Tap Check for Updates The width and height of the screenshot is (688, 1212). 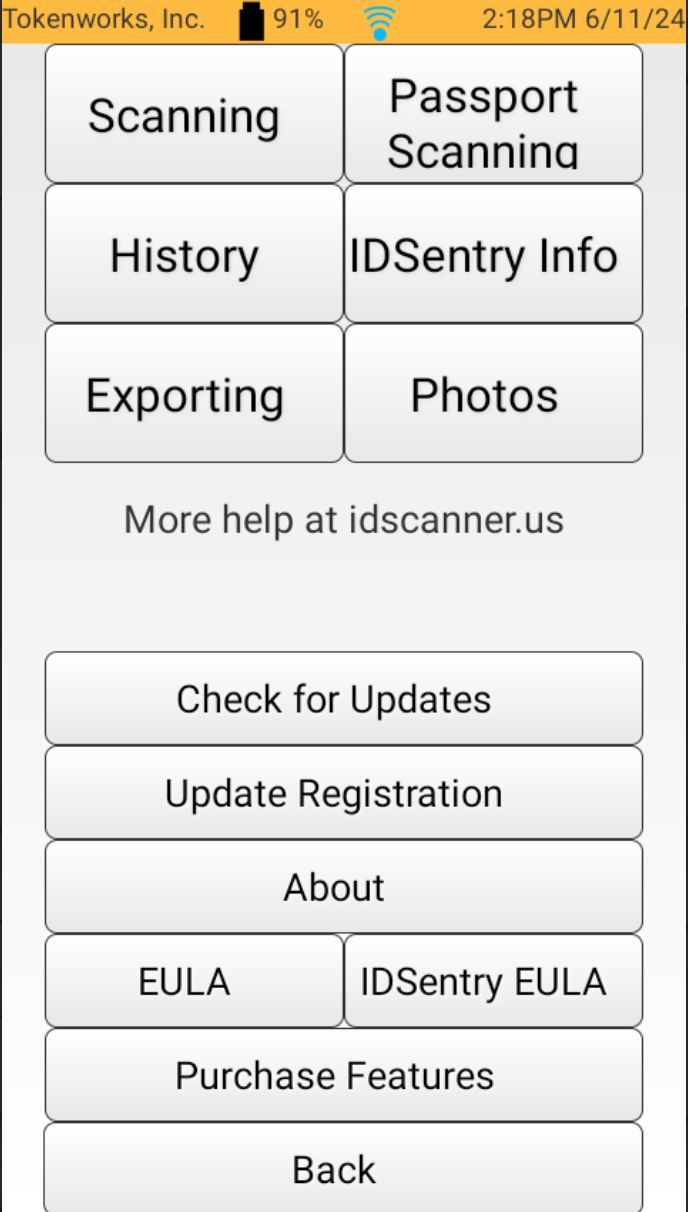[344, 699]
